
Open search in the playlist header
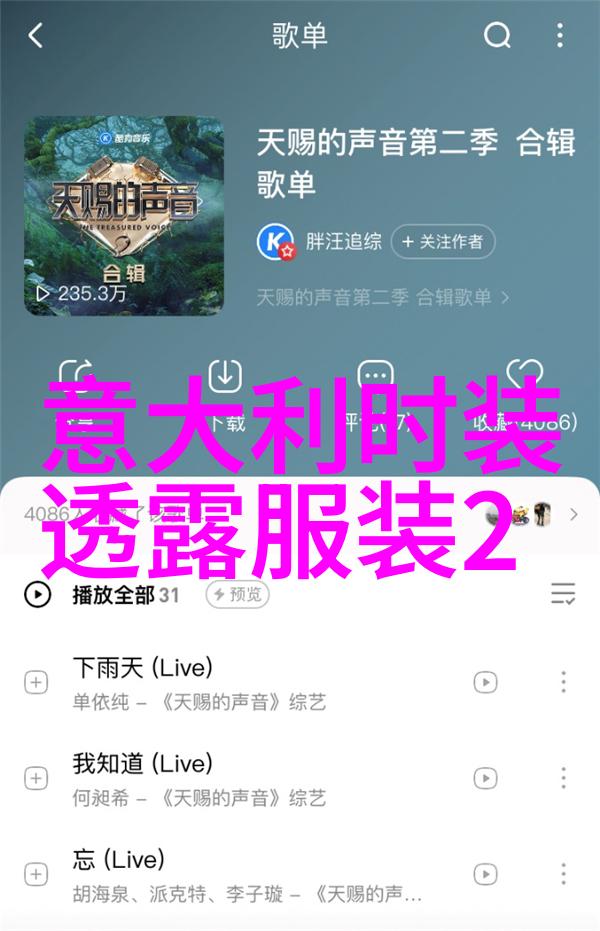coord(497,37)
